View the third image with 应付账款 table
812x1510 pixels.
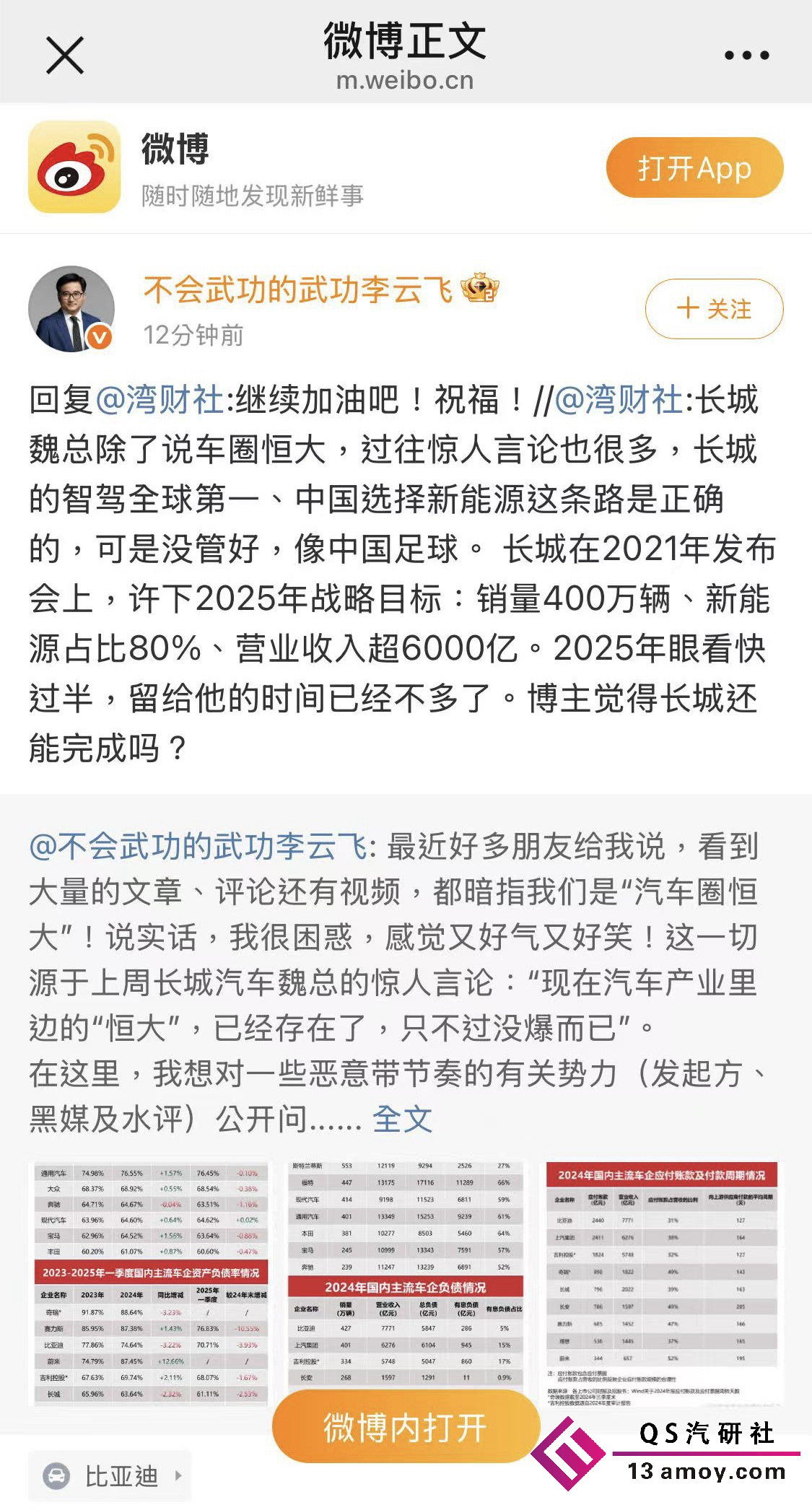[661, 1283]
